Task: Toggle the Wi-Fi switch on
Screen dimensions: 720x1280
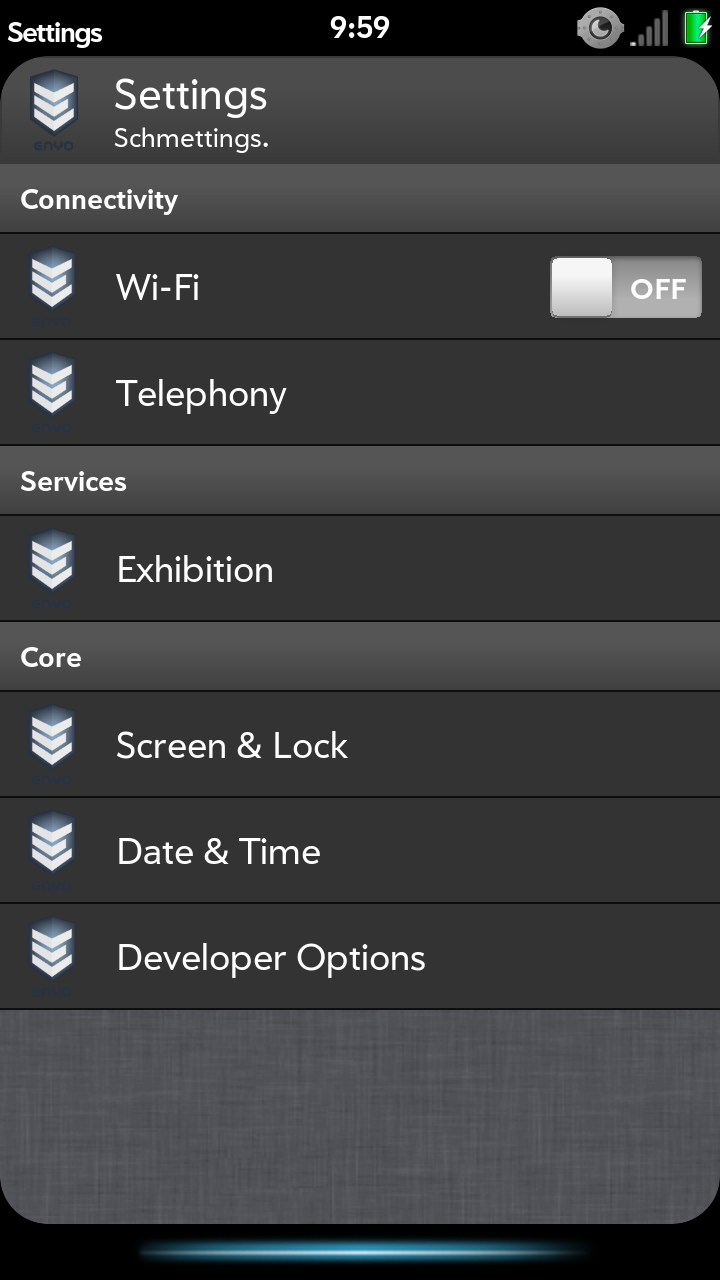Action: 625,287
